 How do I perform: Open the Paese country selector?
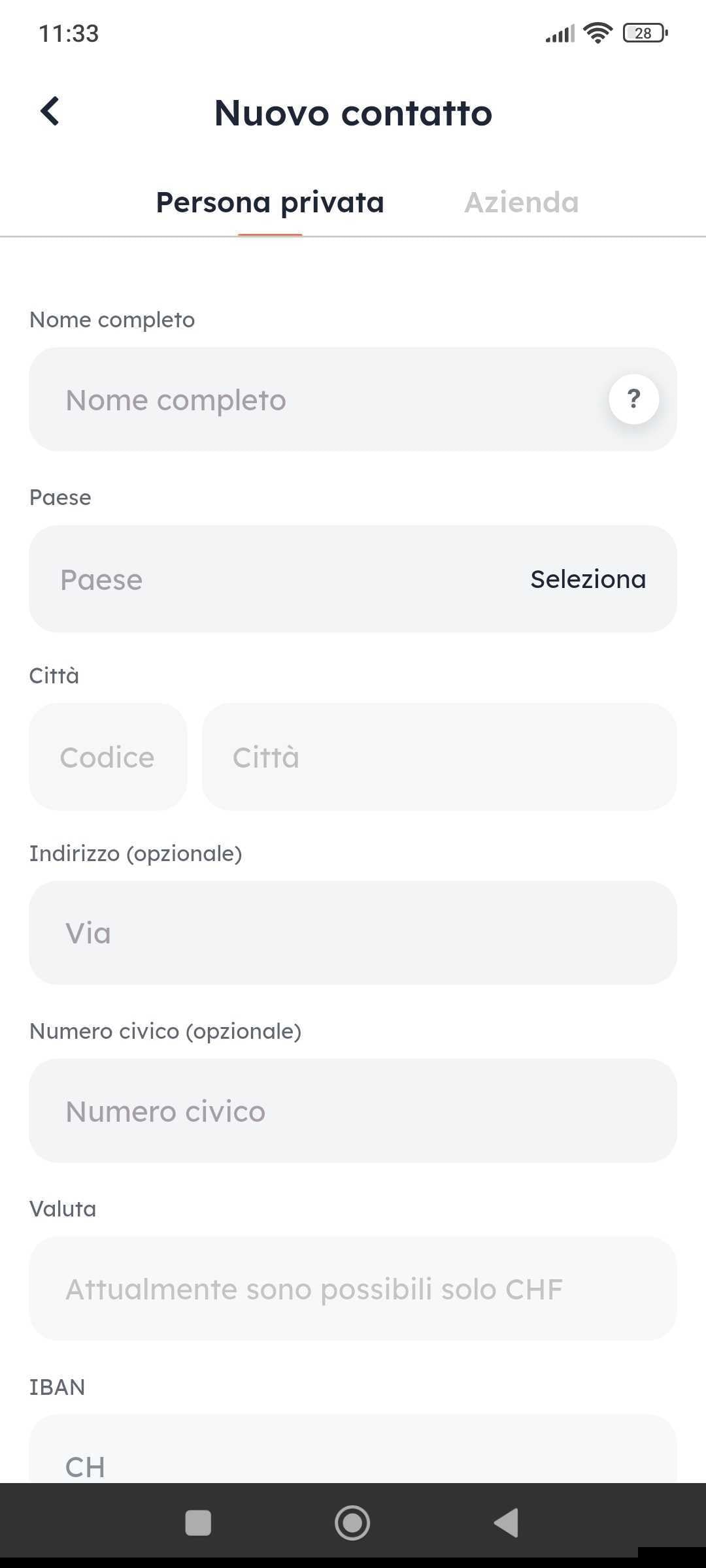click(x=353, y=579)
